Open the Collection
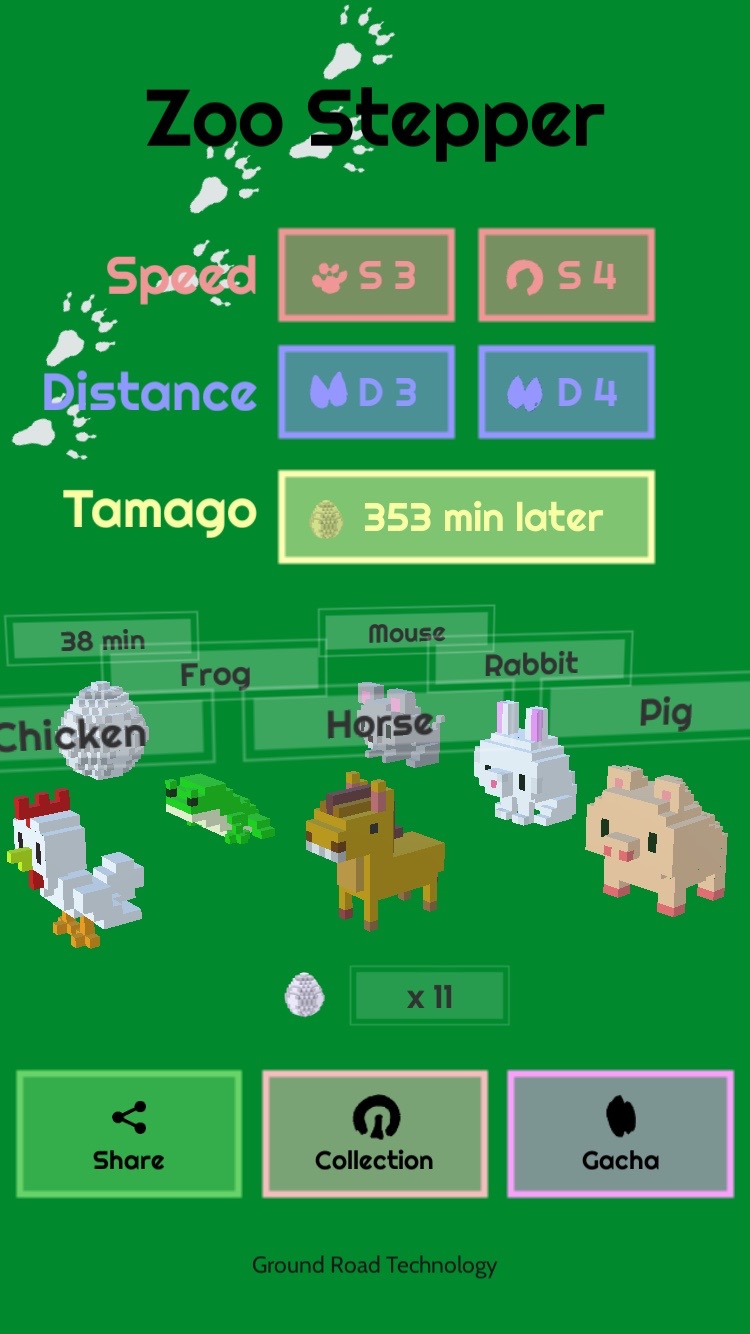Viewport: 750px width, 1334px height. [375, 1134]
